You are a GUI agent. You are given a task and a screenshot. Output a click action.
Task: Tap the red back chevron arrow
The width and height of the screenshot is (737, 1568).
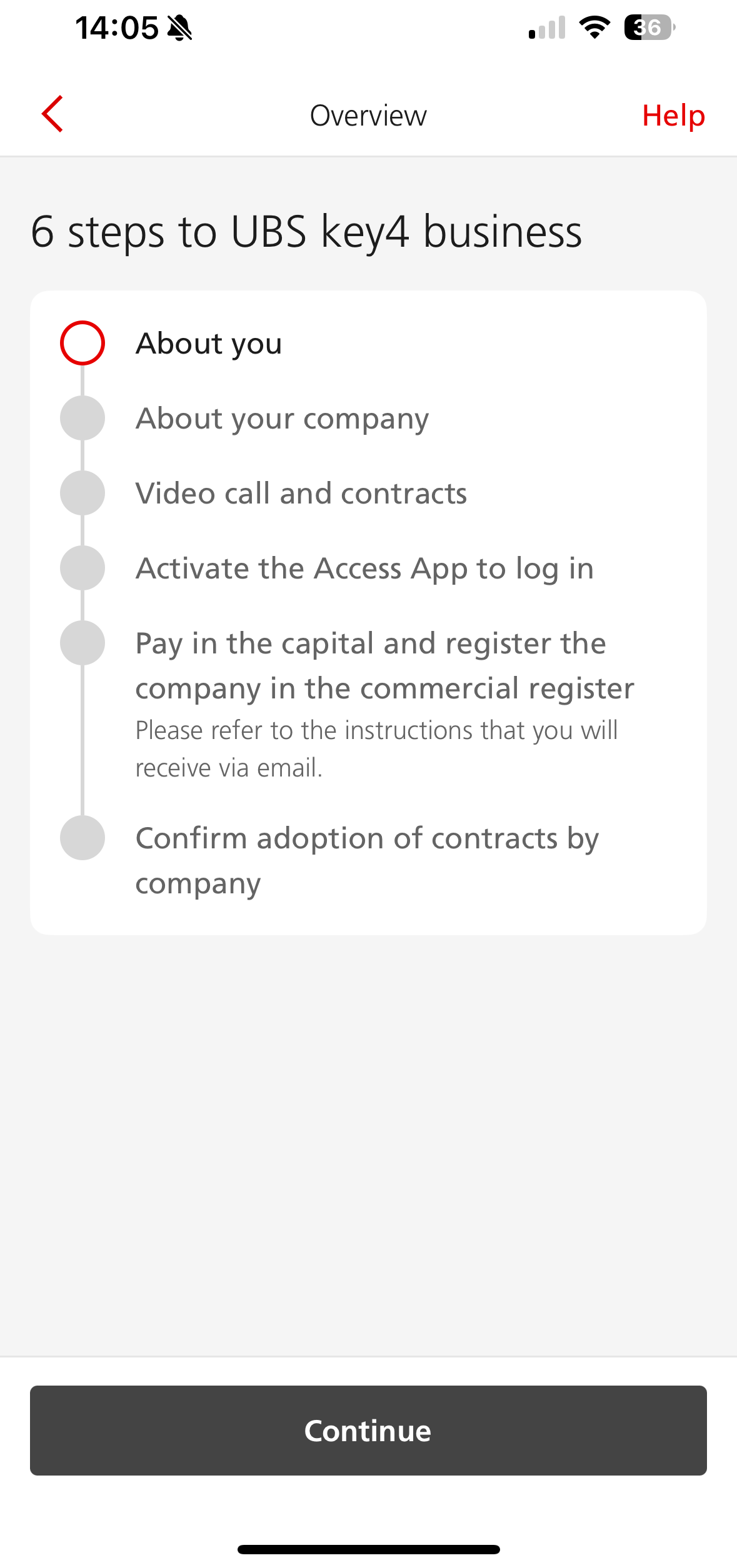click(x=53, y=114)
